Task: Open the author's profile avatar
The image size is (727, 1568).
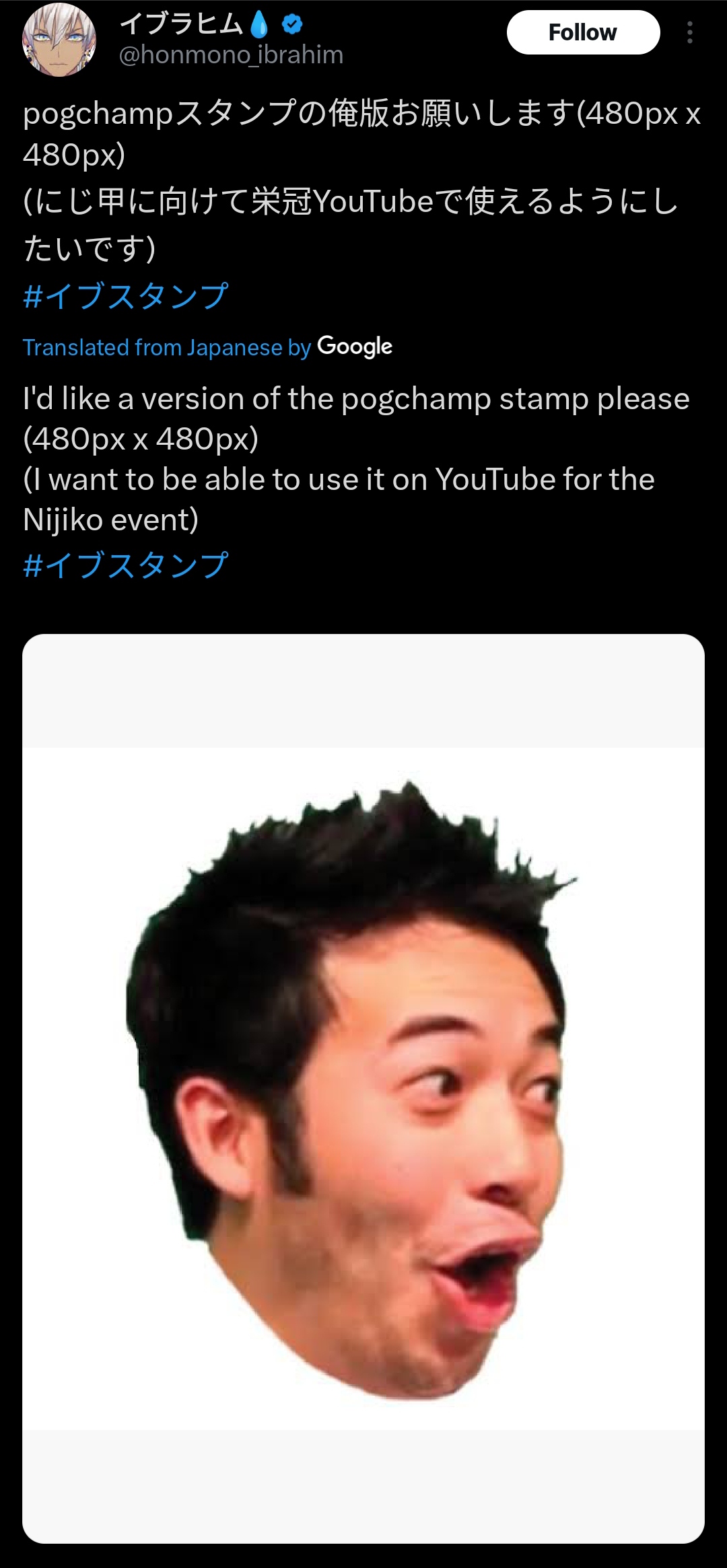Action: pyautogui.click(x=59, y=40)
